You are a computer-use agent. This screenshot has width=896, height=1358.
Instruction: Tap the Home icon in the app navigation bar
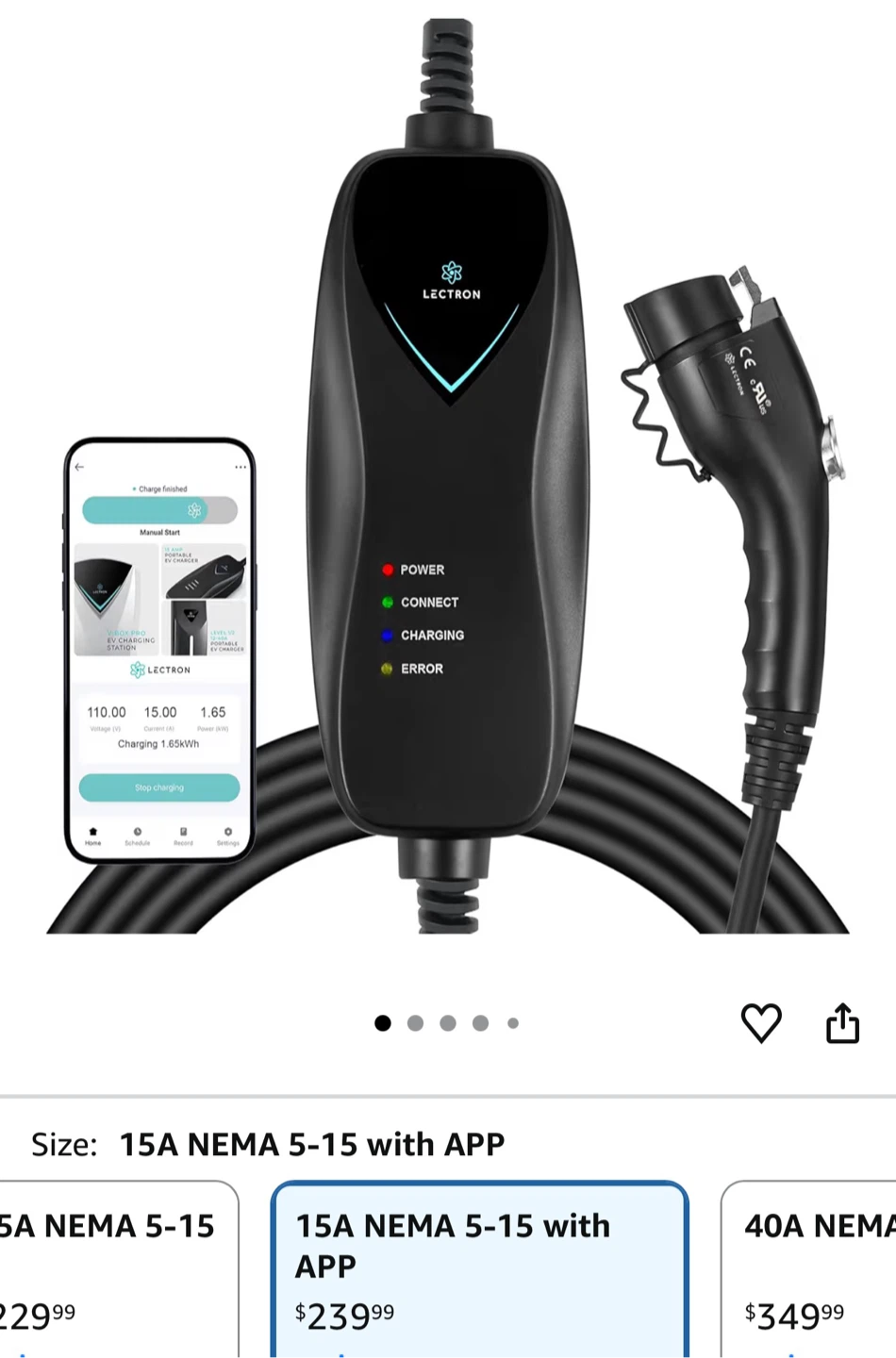93,831
